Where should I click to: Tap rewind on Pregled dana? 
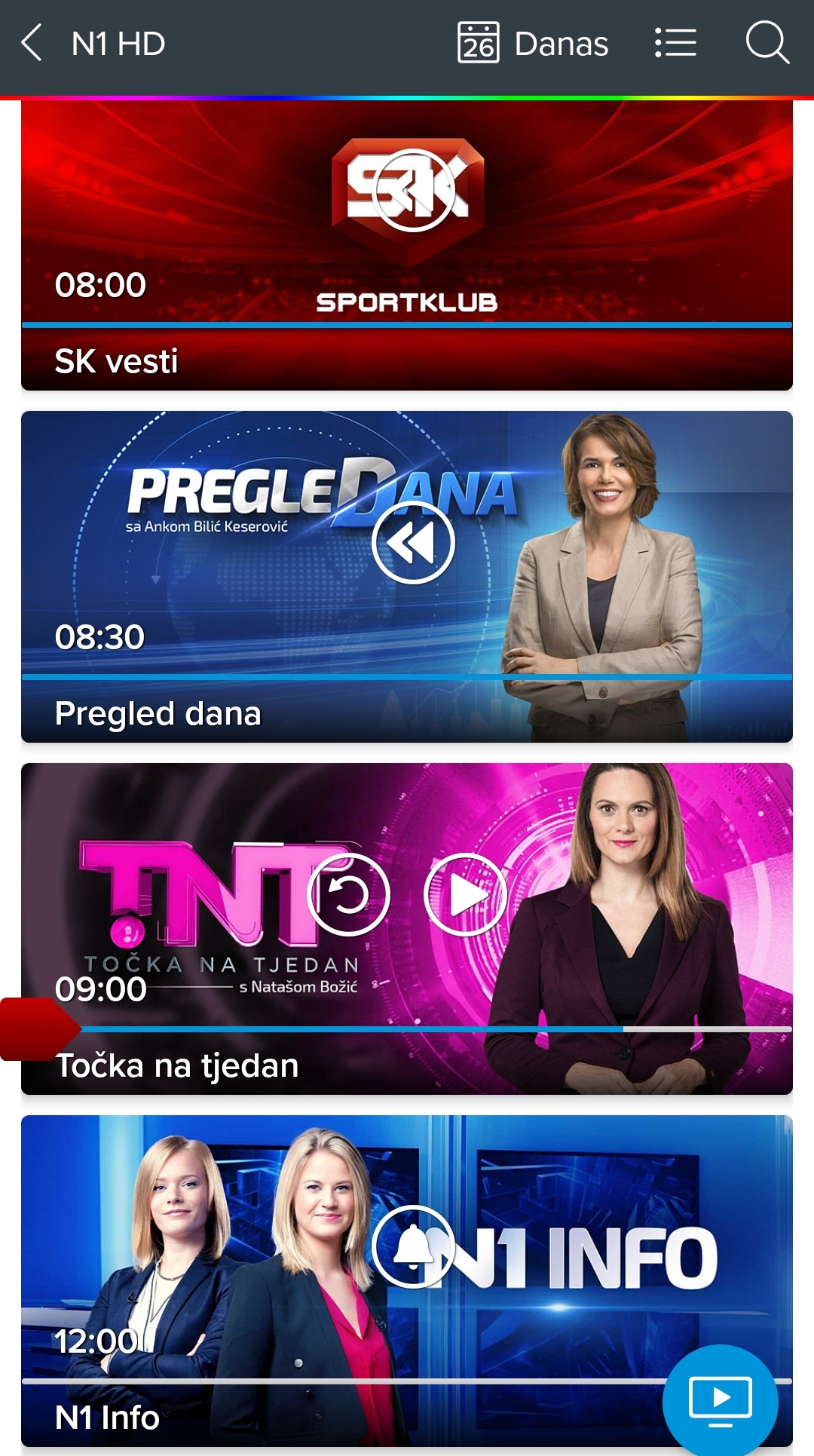pos(413,542)
